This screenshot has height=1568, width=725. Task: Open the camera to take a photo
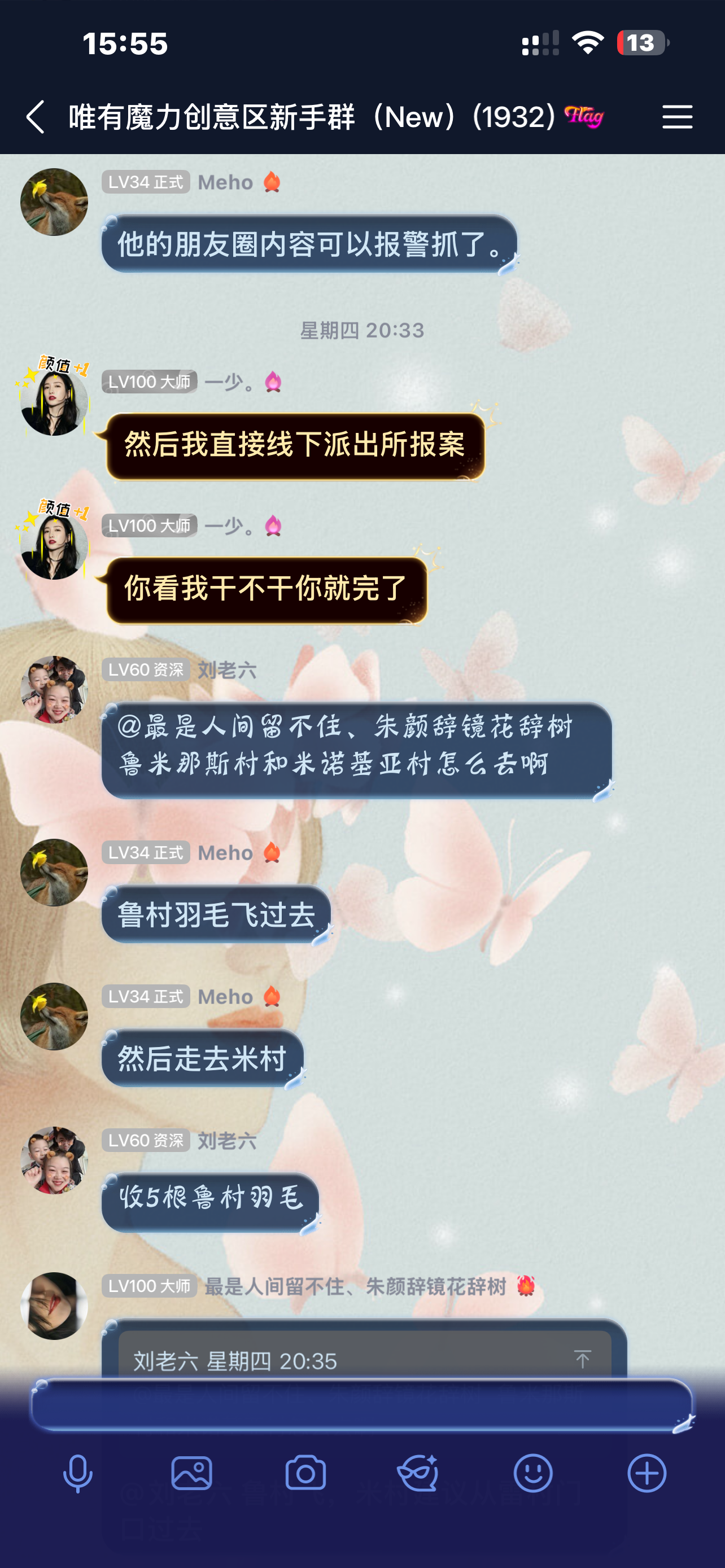tap(305, 1473)
